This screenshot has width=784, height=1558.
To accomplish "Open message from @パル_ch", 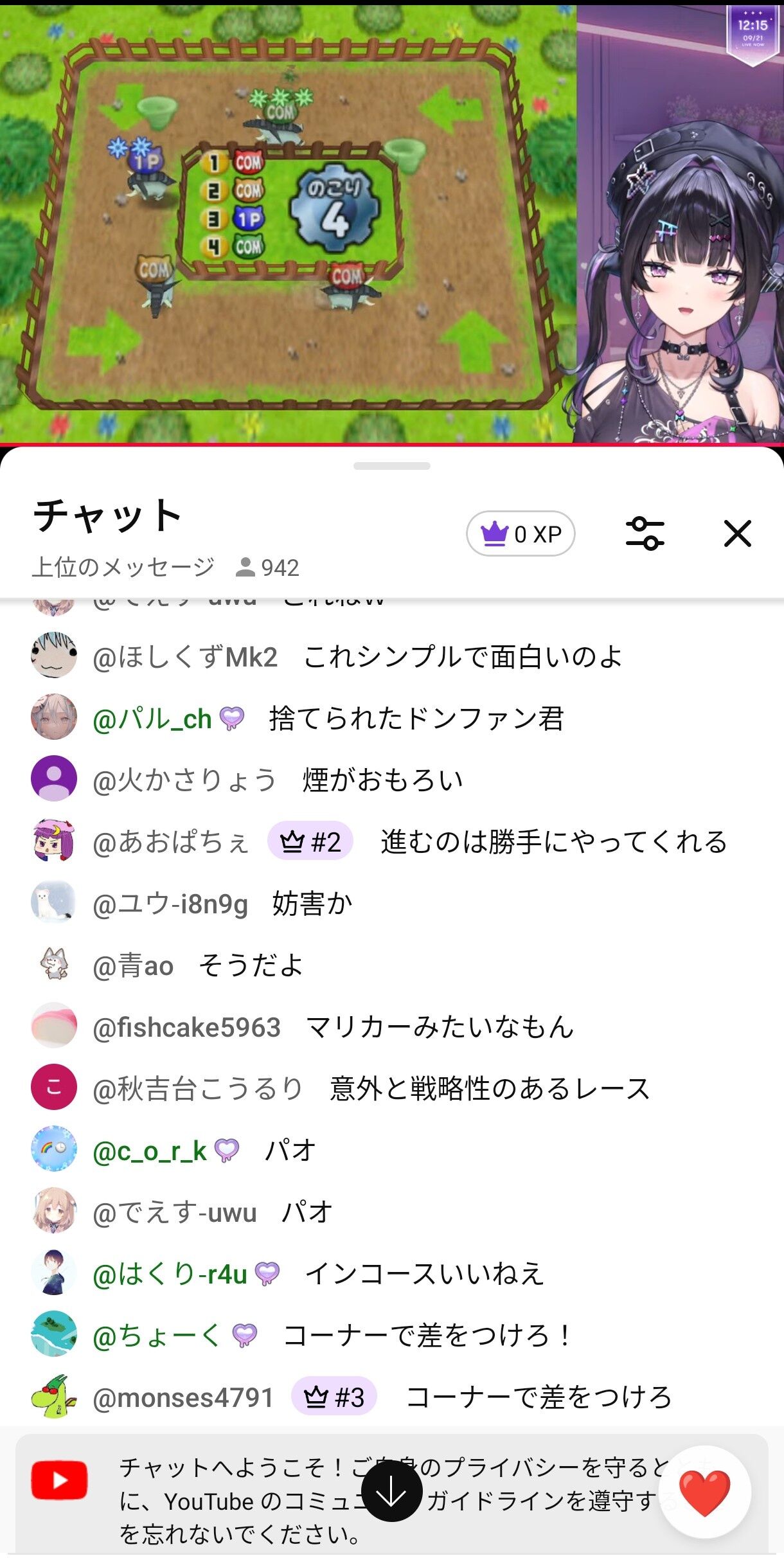I will pos(392,718).
